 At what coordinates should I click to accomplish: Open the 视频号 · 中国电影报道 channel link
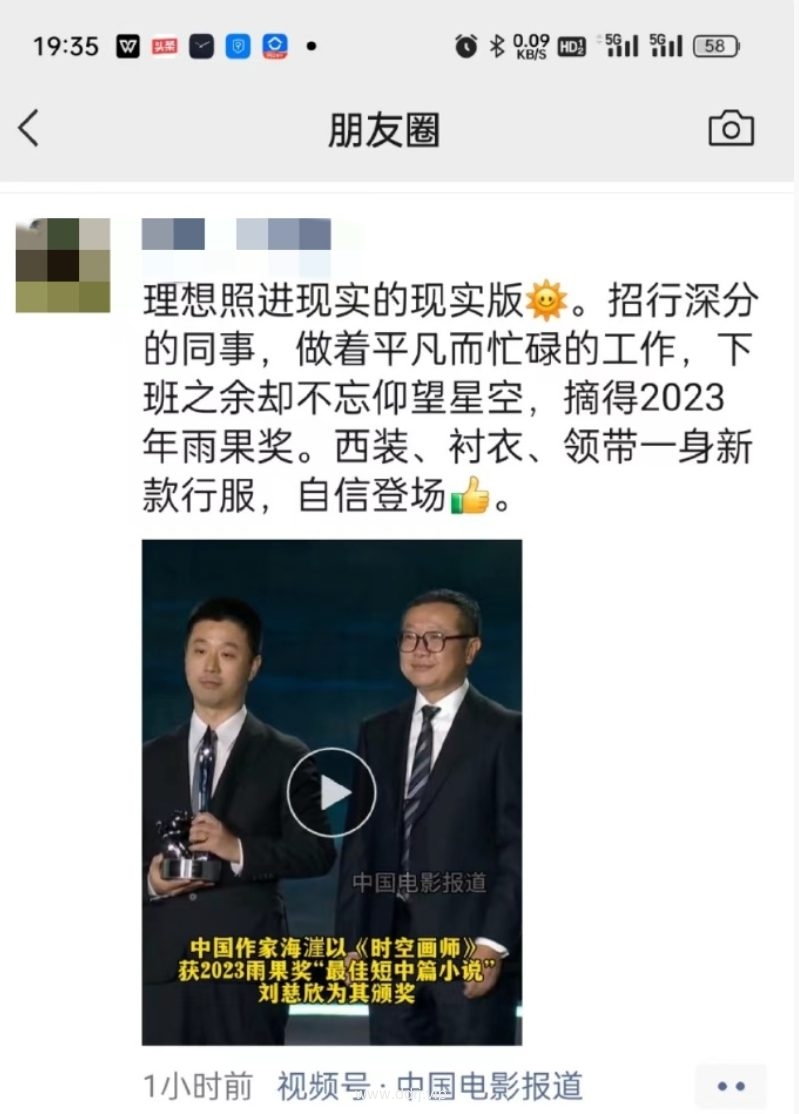tap(429, 1085)
